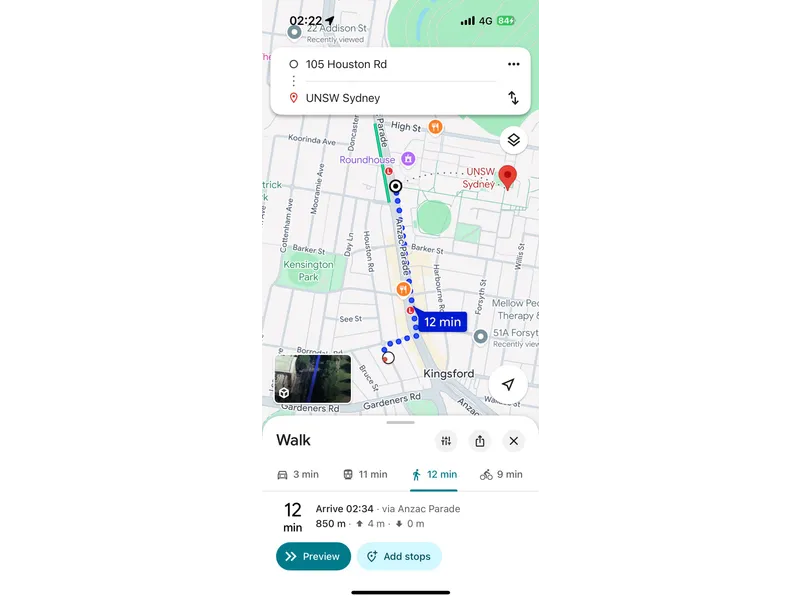Add stops to the route

(x=399, y=556)
